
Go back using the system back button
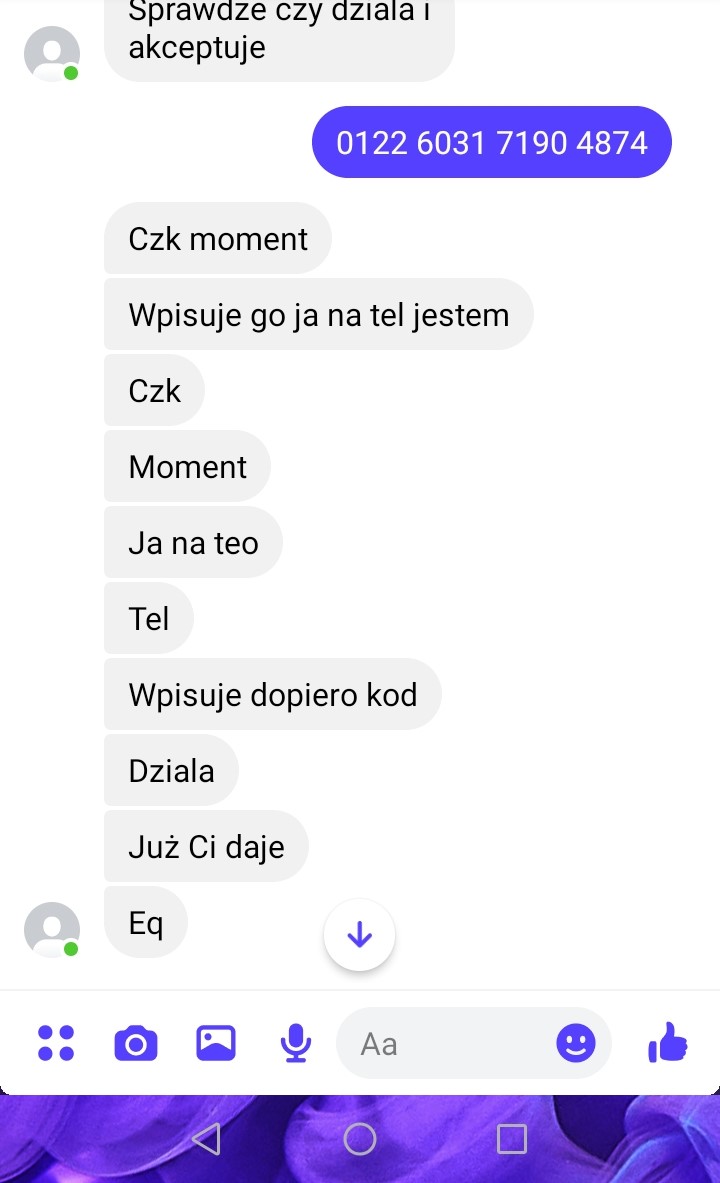pyautogui.click(x=206, y=1138)
